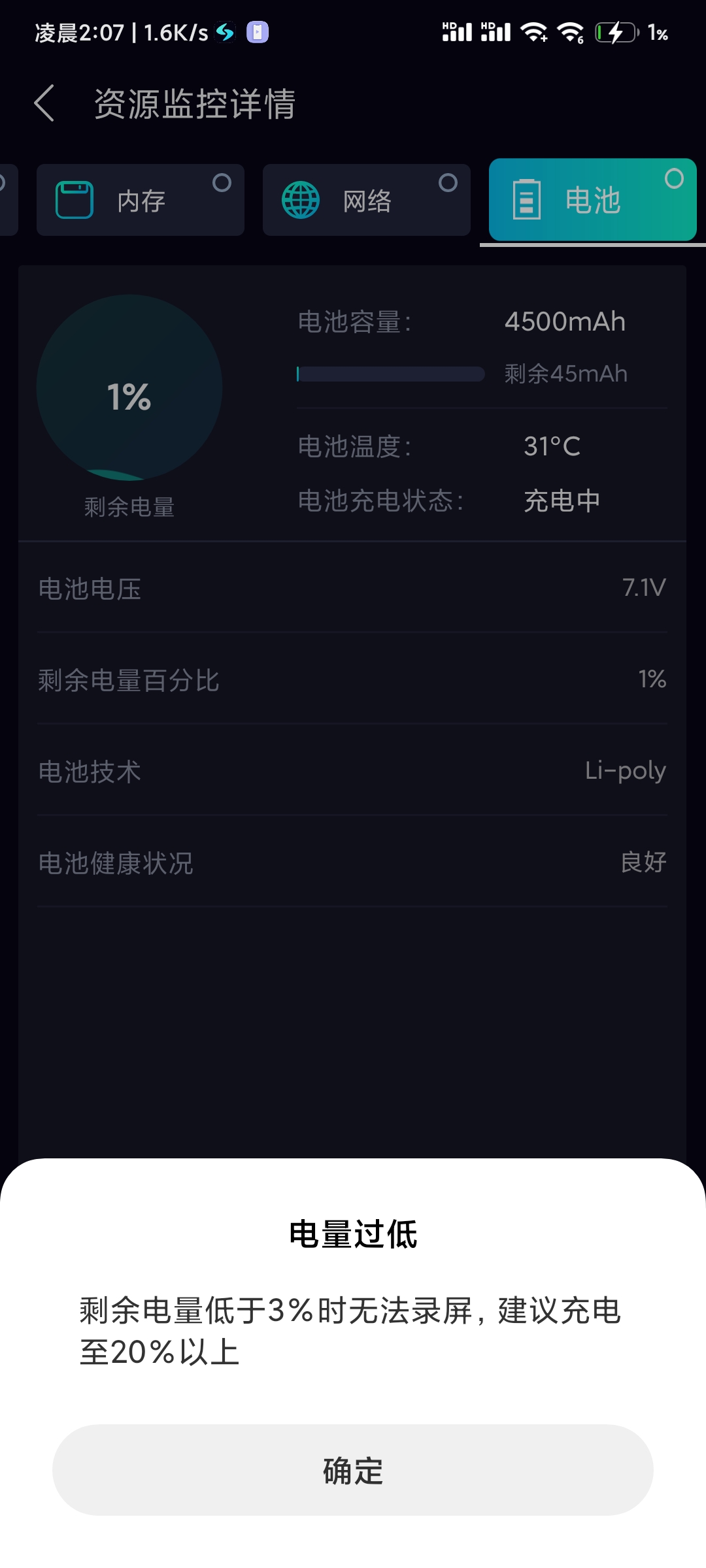The image size is (706, 1568).
Task: Toggle the circle indicator on 电池 tab
Action: click(674, 178)
